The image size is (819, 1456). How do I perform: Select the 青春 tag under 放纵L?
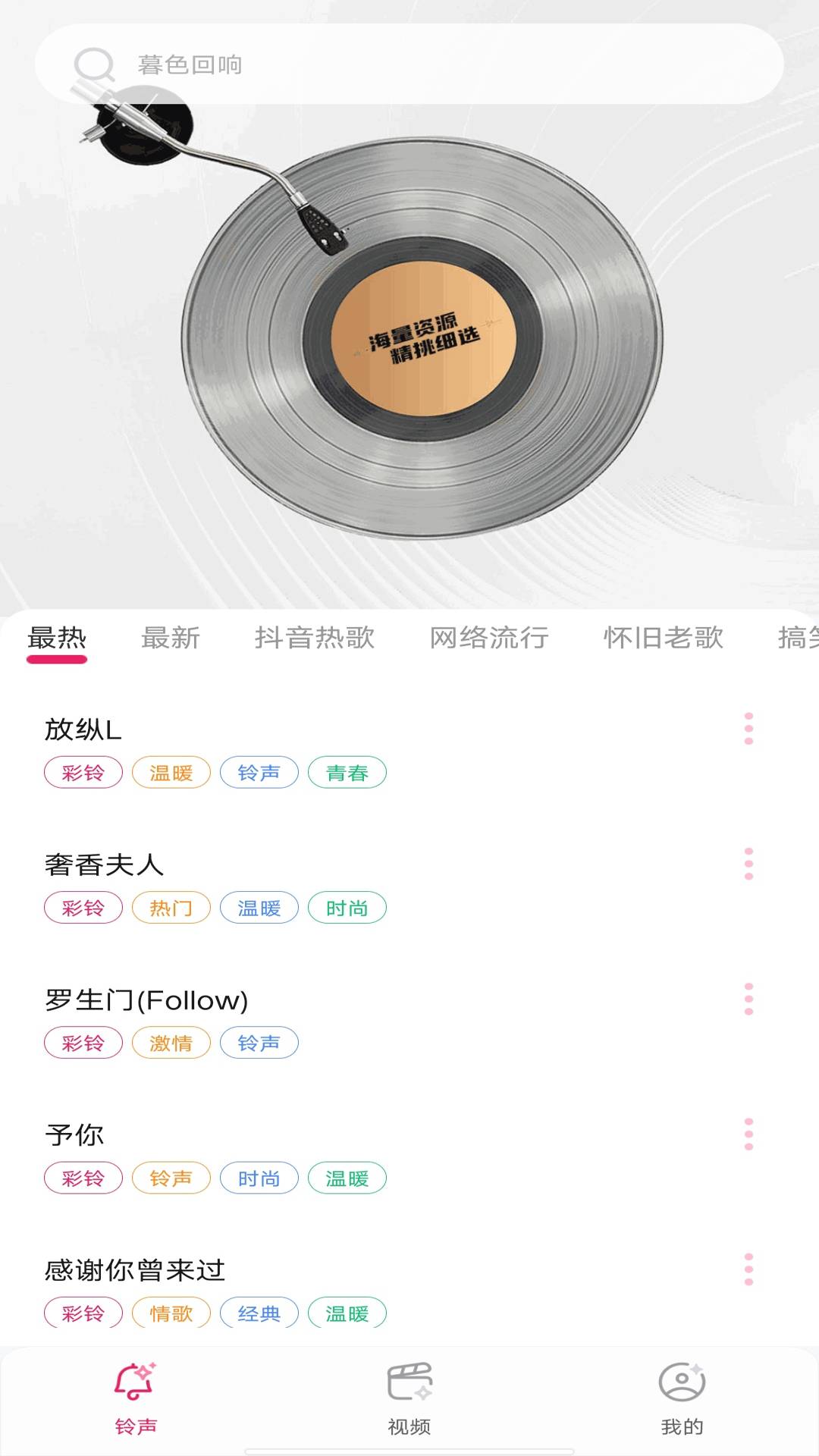tap(346, 772)
